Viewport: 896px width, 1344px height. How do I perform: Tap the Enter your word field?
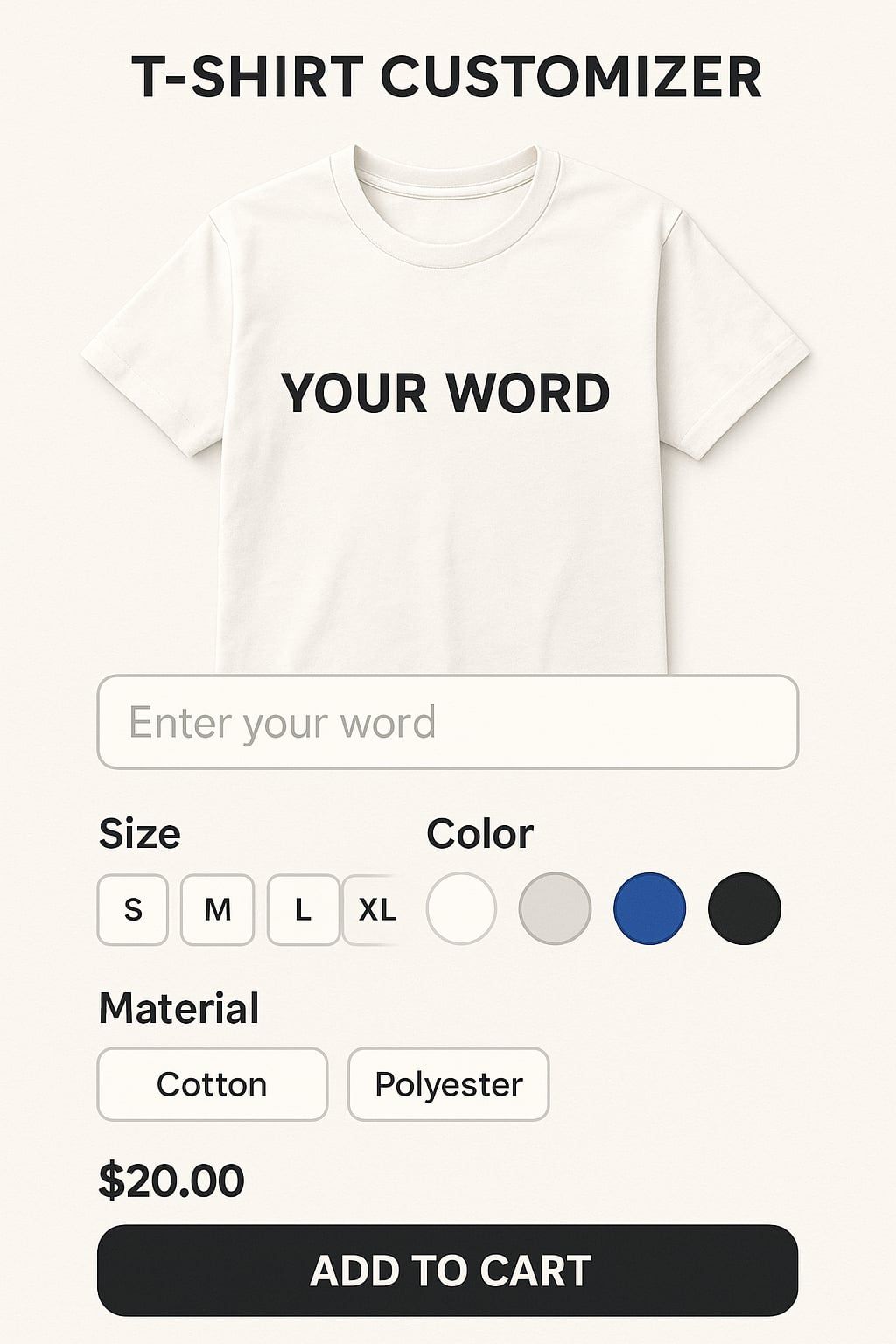(447, 722)
